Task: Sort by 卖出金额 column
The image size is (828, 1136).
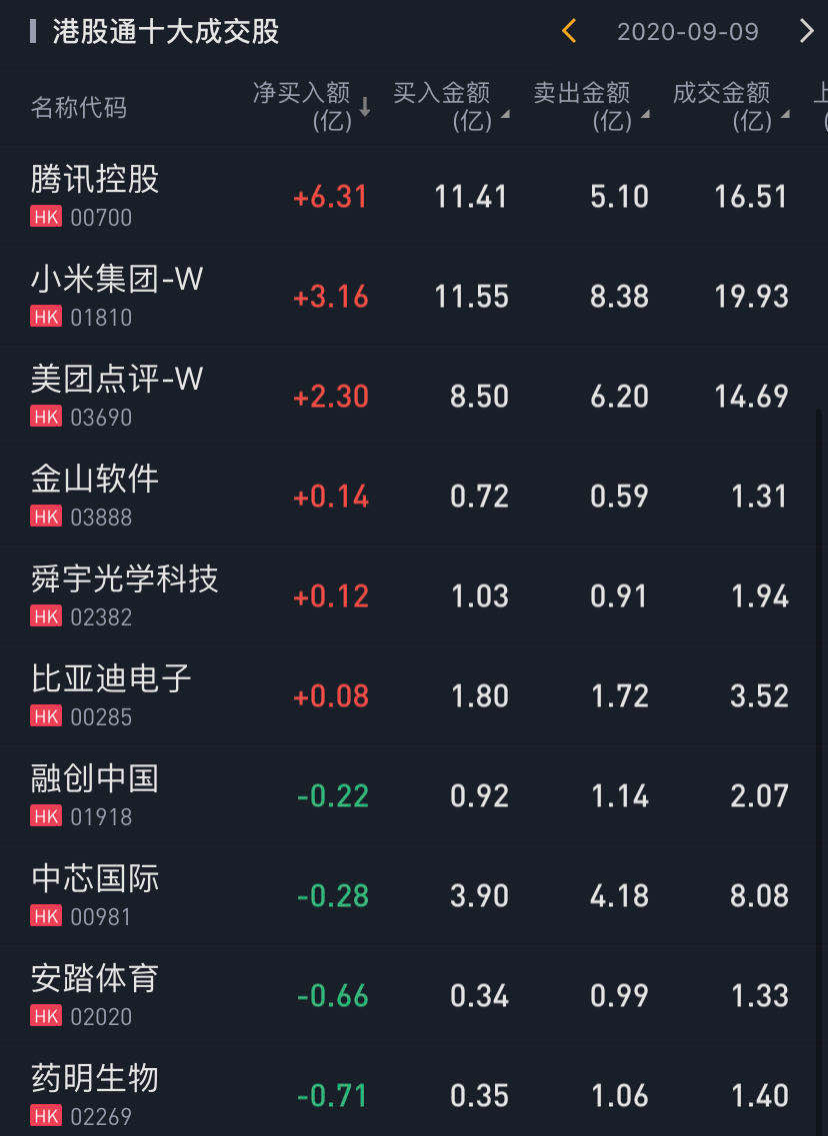Action: point(590,107)
